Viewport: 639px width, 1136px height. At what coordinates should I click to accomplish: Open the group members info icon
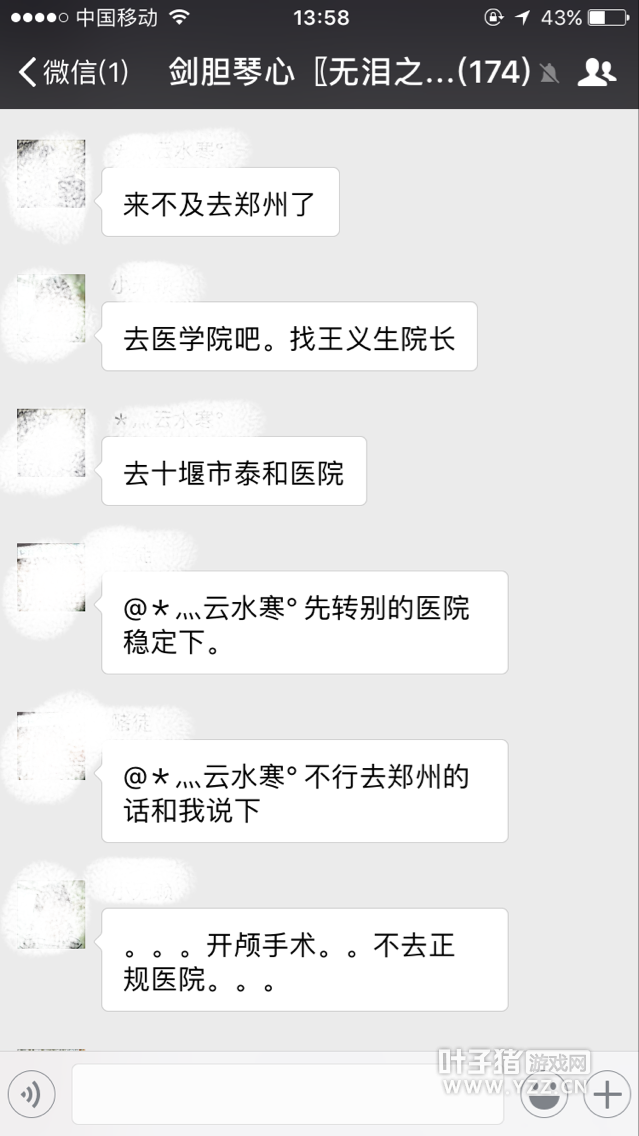(x=597, y=72)
